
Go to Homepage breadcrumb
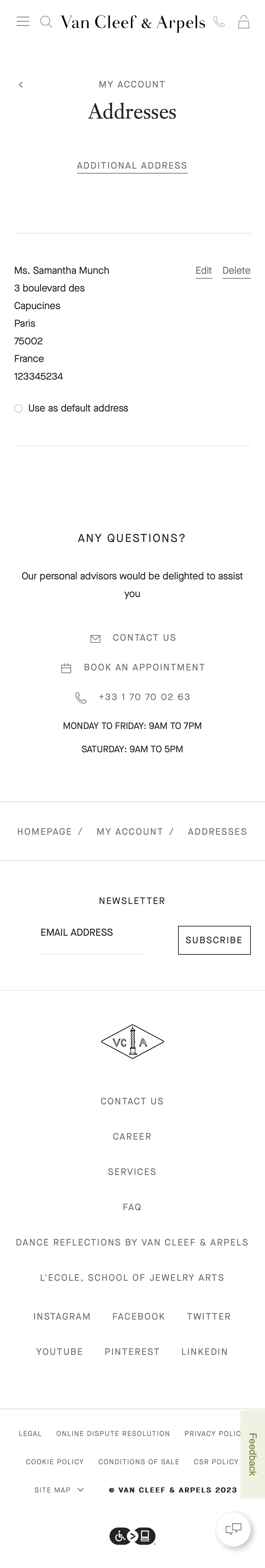[45, 832]
